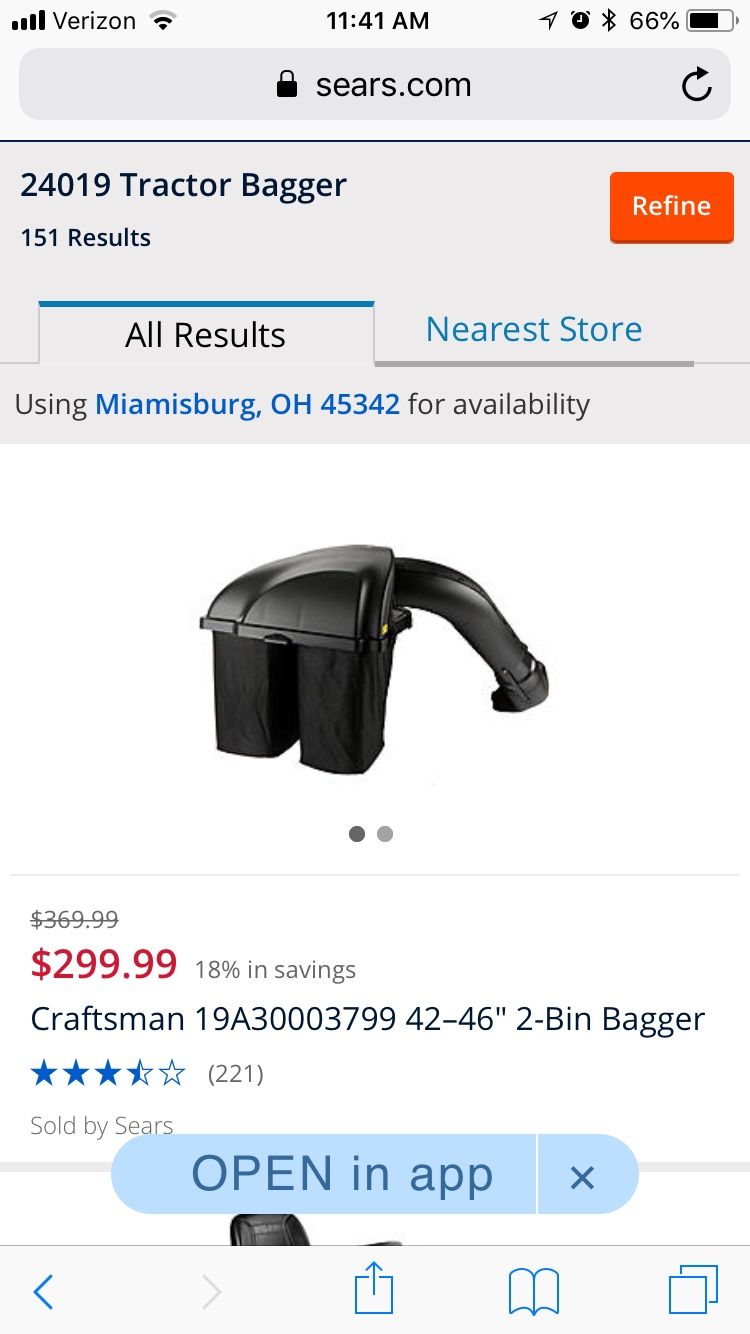
Task: Select the All Results tab
Action: (x=206, y=334)
